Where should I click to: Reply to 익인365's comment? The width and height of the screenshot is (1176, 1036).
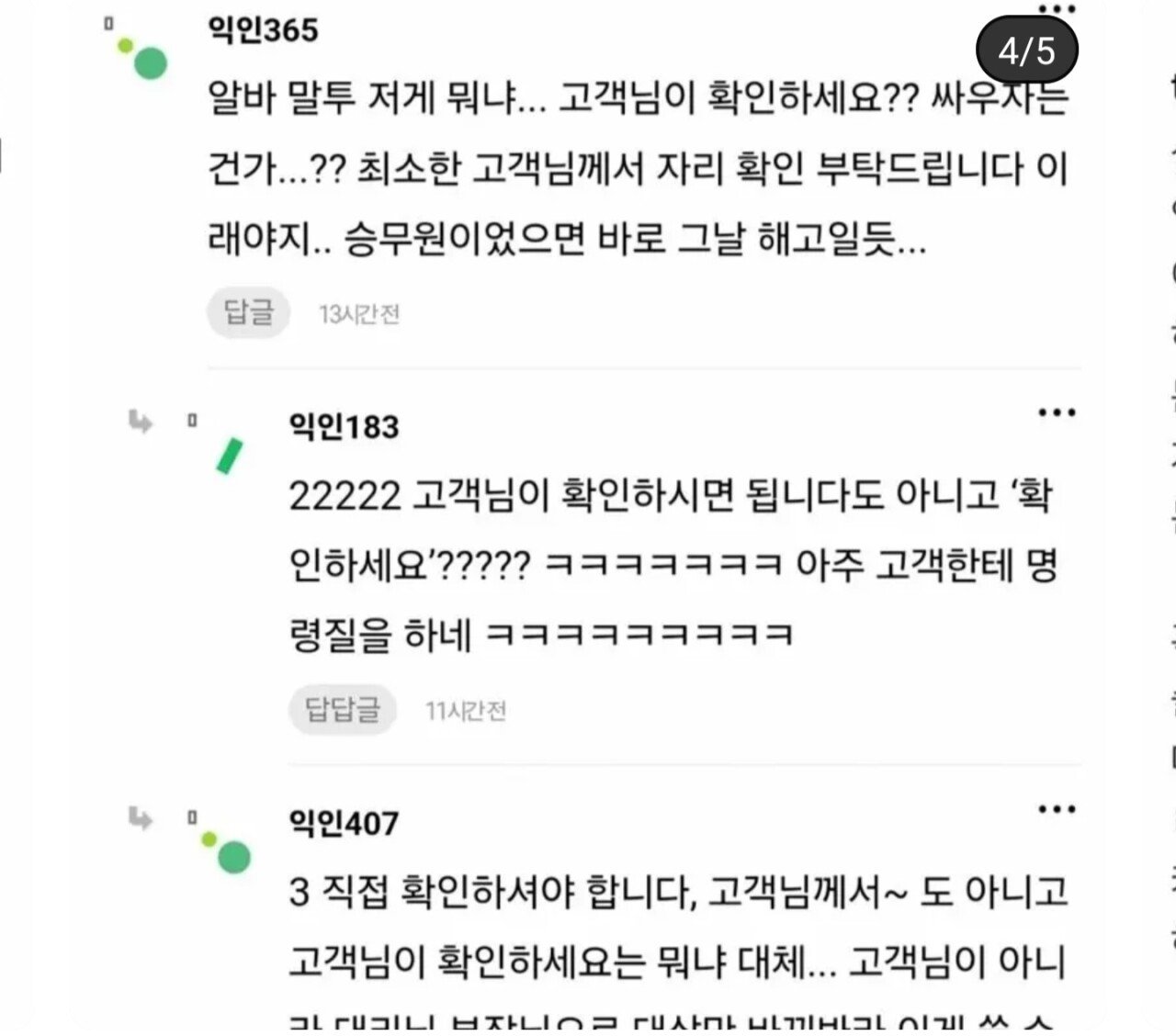pyautogui.click(x=249, y=313)
